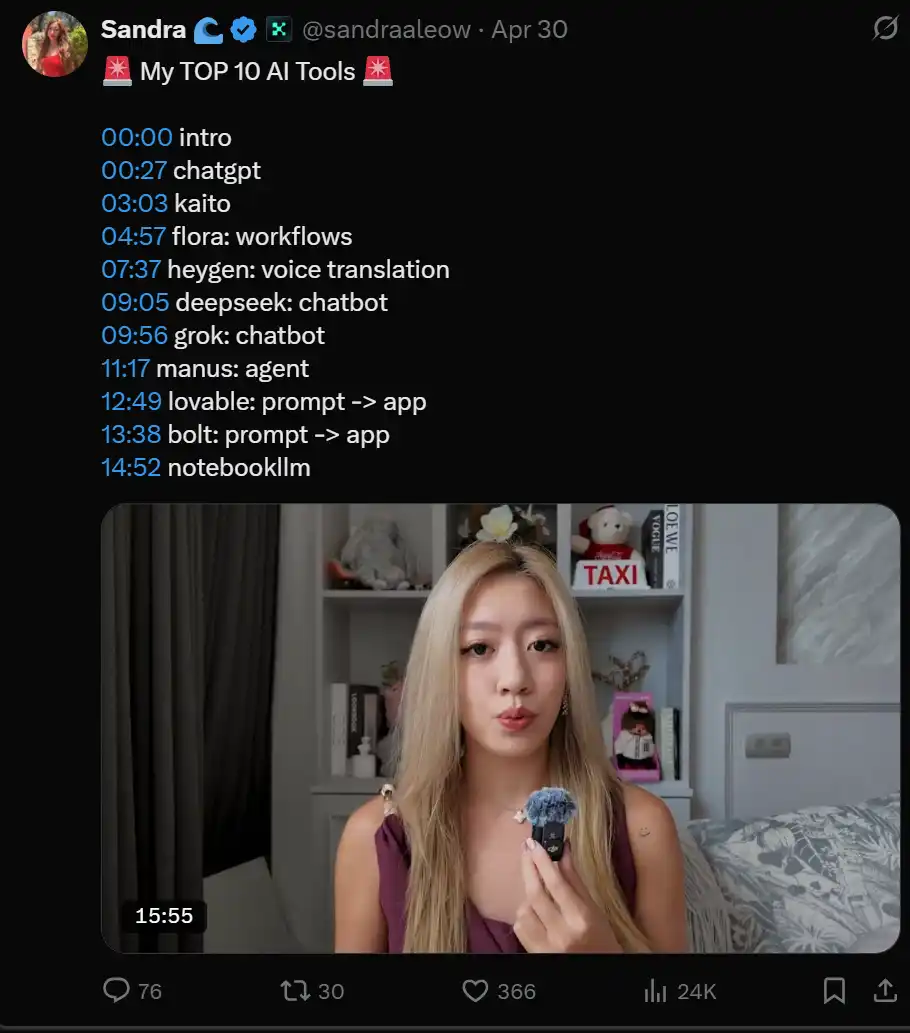The height and width of the screenshot is (1033, 910).
Task: Jump to 14:52 notebookllm timestamp
Action: tap(131, 467)
